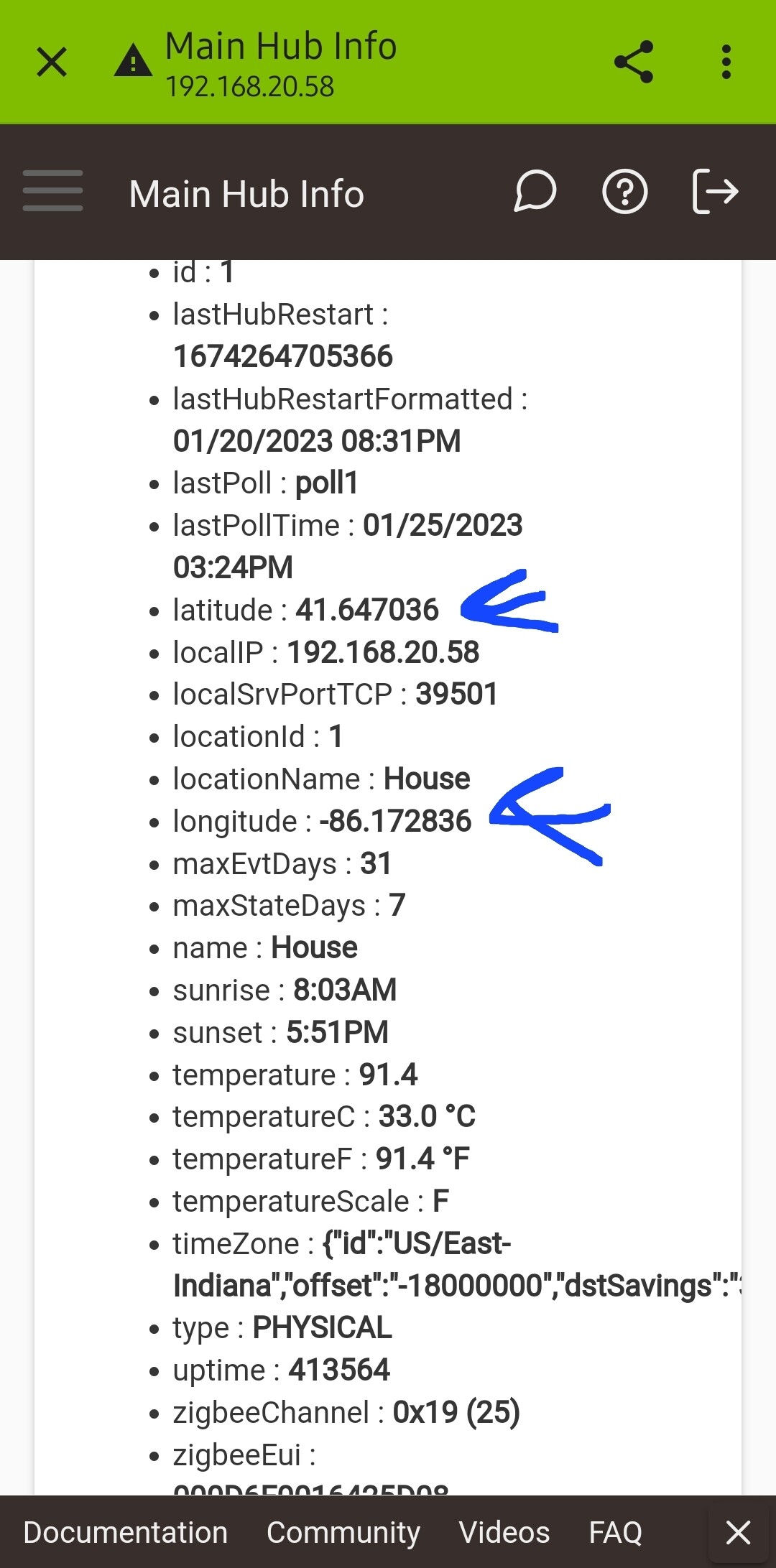Open the FAQ link
Image resolution: width=776 pixels, height=1568 pixels.
click(x=615, y=1532)
